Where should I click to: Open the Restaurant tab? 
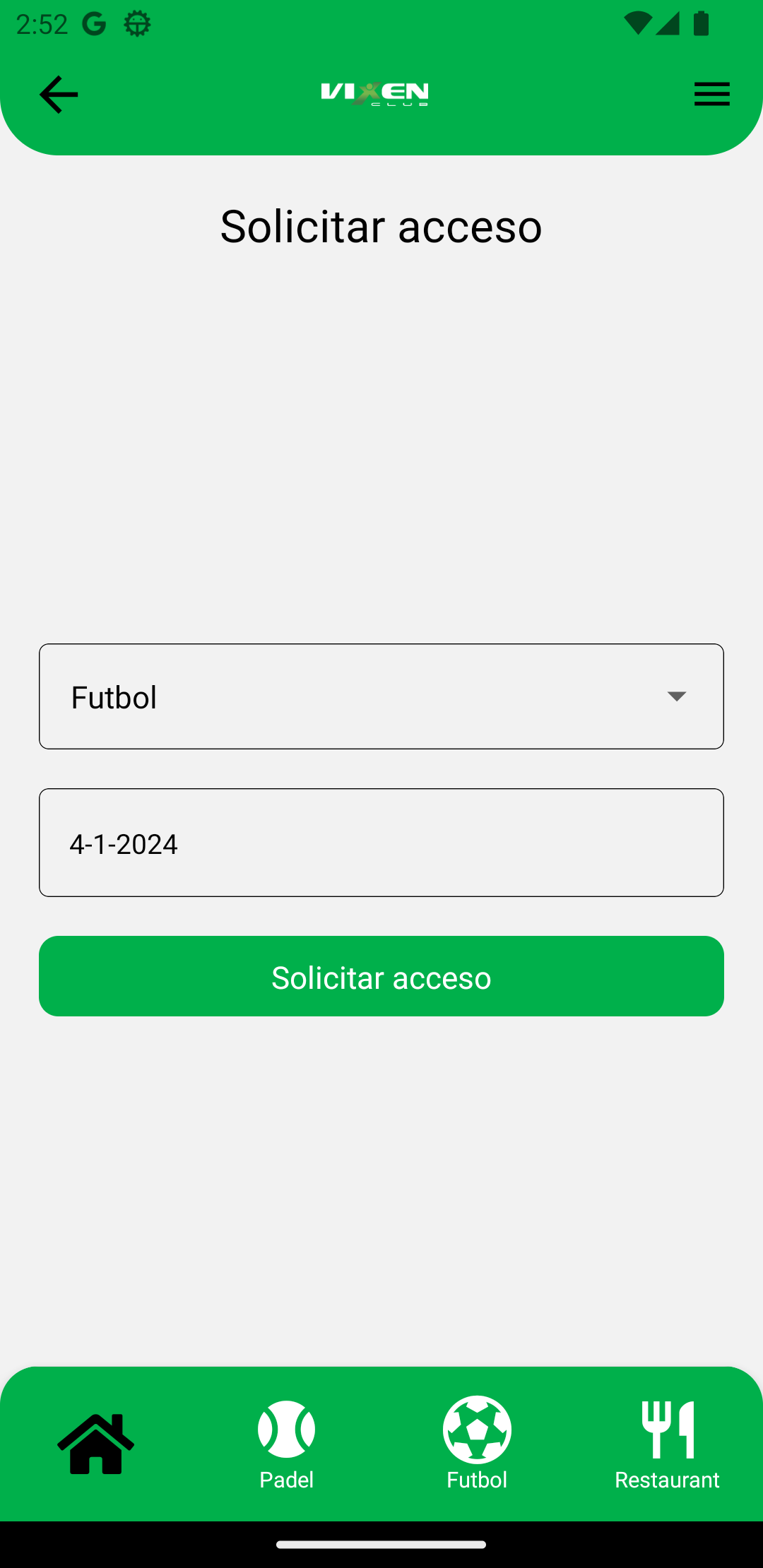[x=667, y=1444]
